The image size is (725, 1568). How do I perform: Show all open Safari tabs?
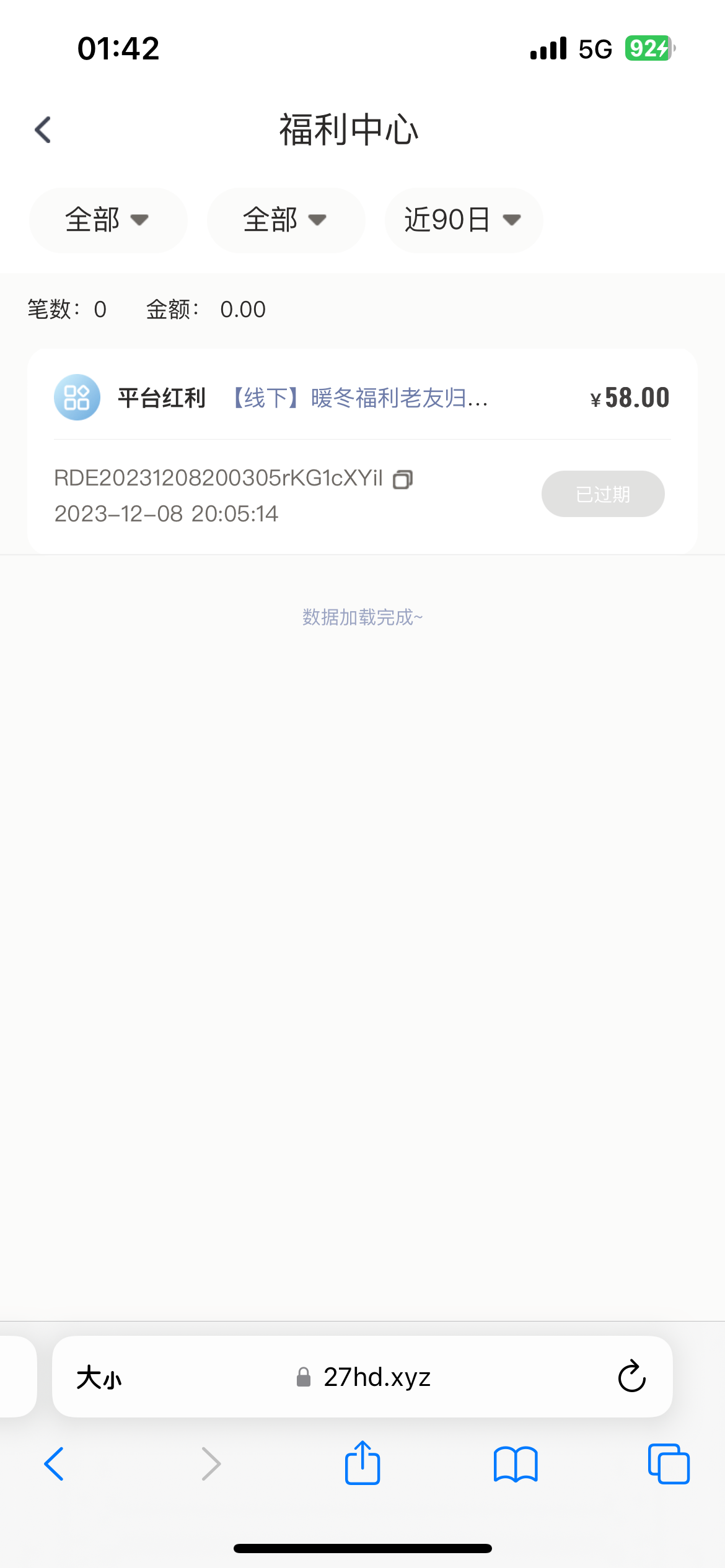[668, 1464]
